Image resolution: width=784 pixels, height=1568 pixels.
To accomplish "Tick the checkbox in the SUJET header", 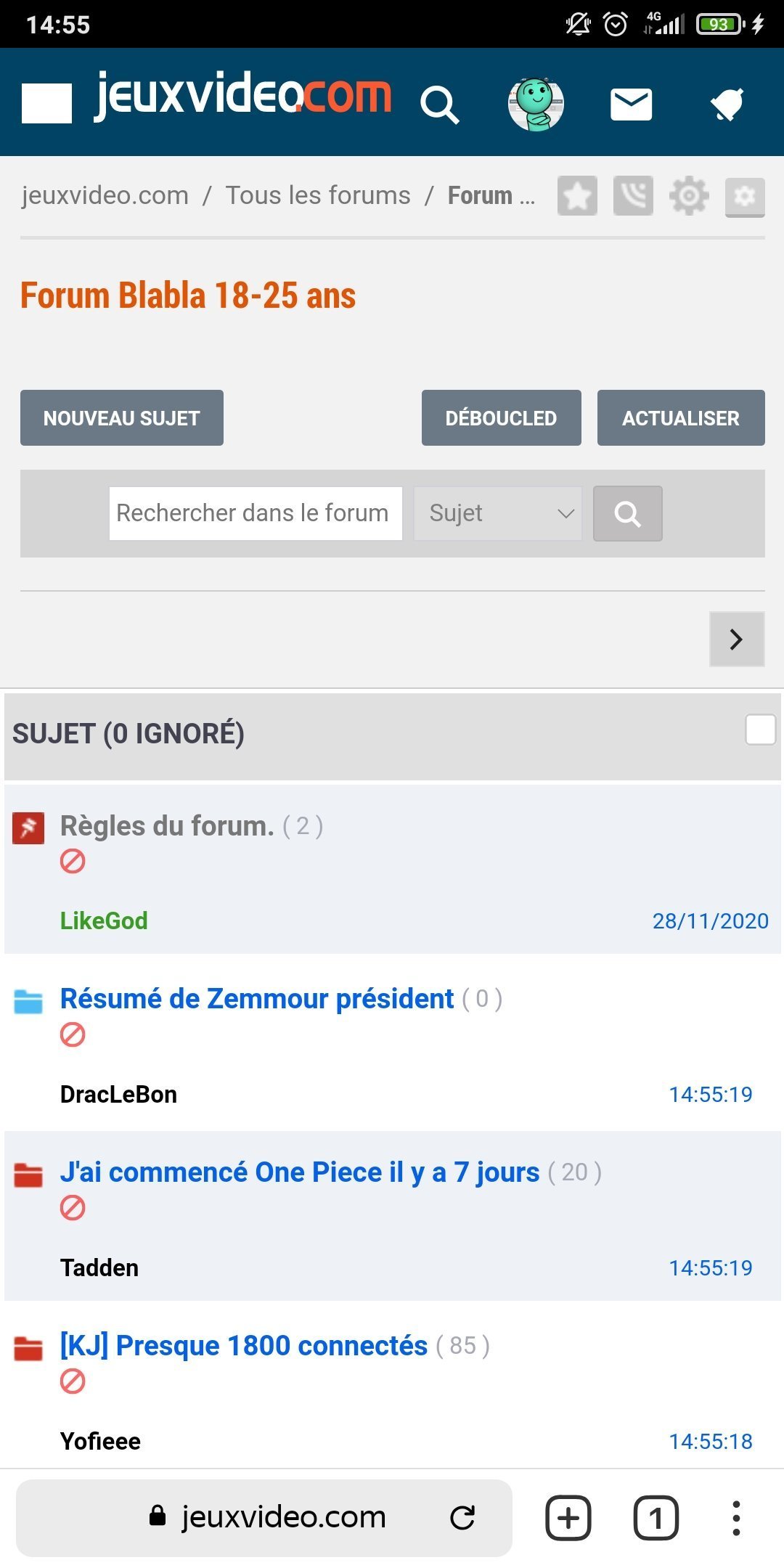I will coord(761,730).
